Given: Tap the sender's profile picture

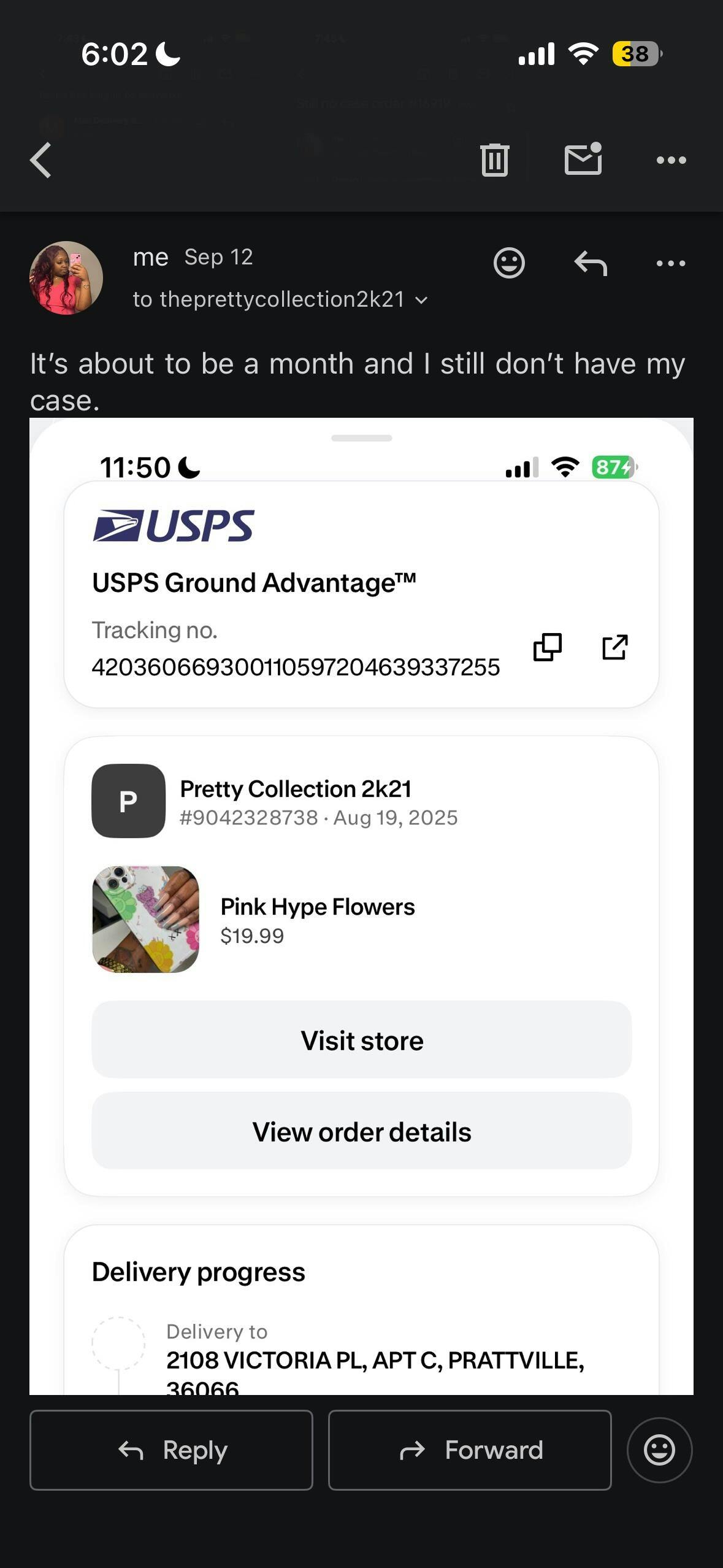Looking at the screenshot, I should tap(66, 278).
